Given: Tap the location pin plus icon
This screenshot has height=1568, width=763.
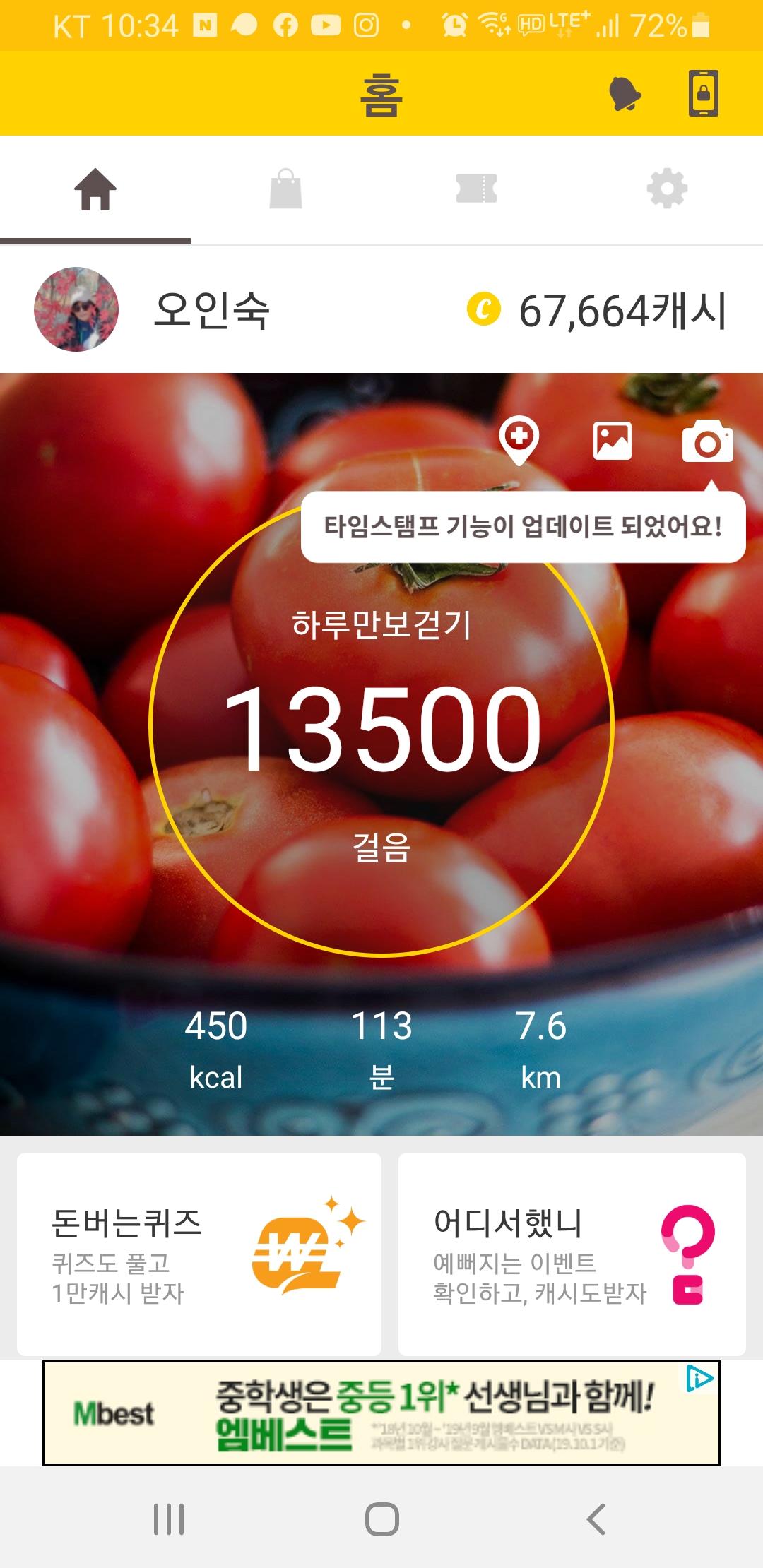Looking at the screenshot, I should coord(519,440).
